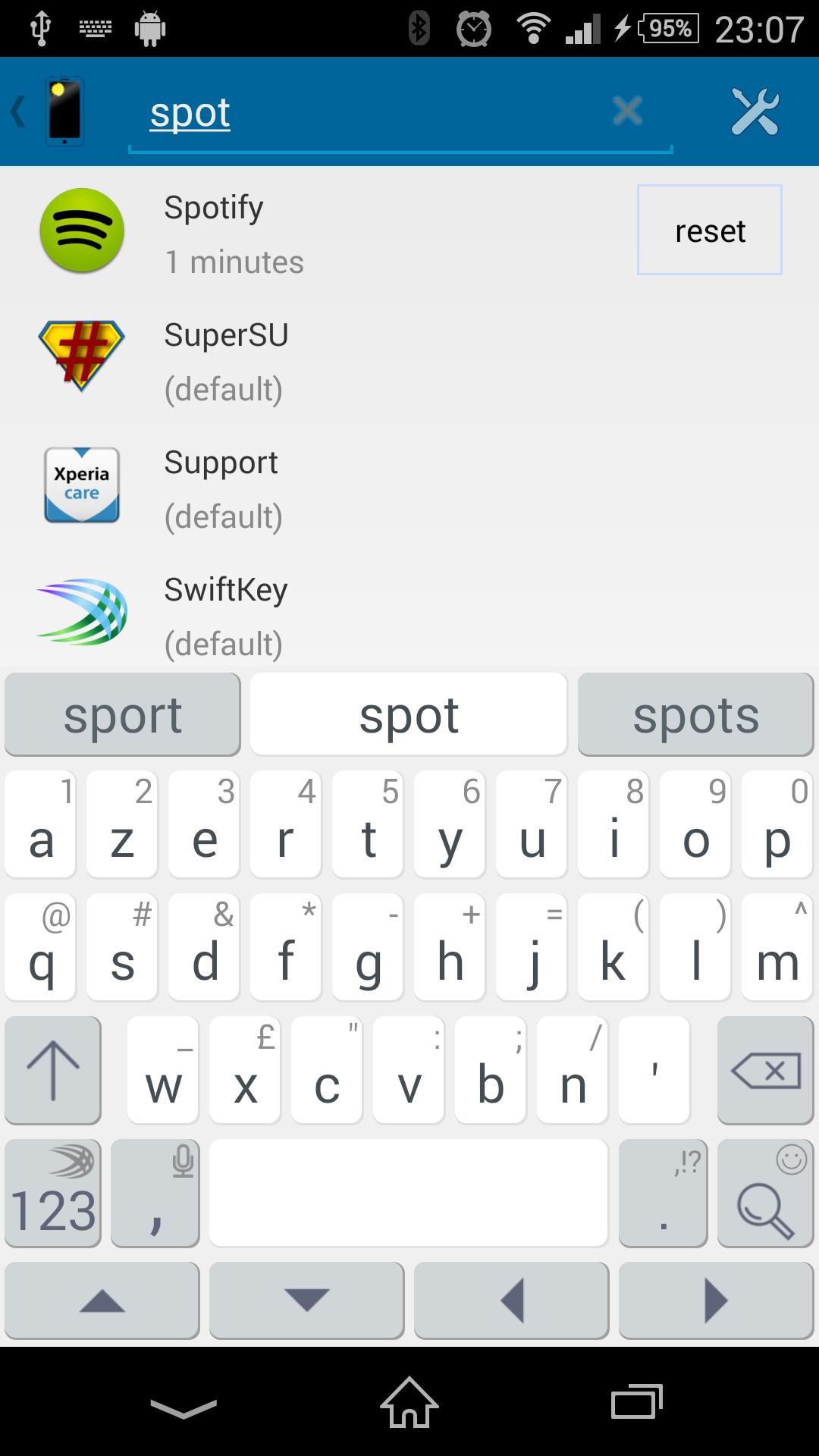Pick the 'sport' keyboard suggestion
The image size is (819, 1456).
(x=123, y=715)
